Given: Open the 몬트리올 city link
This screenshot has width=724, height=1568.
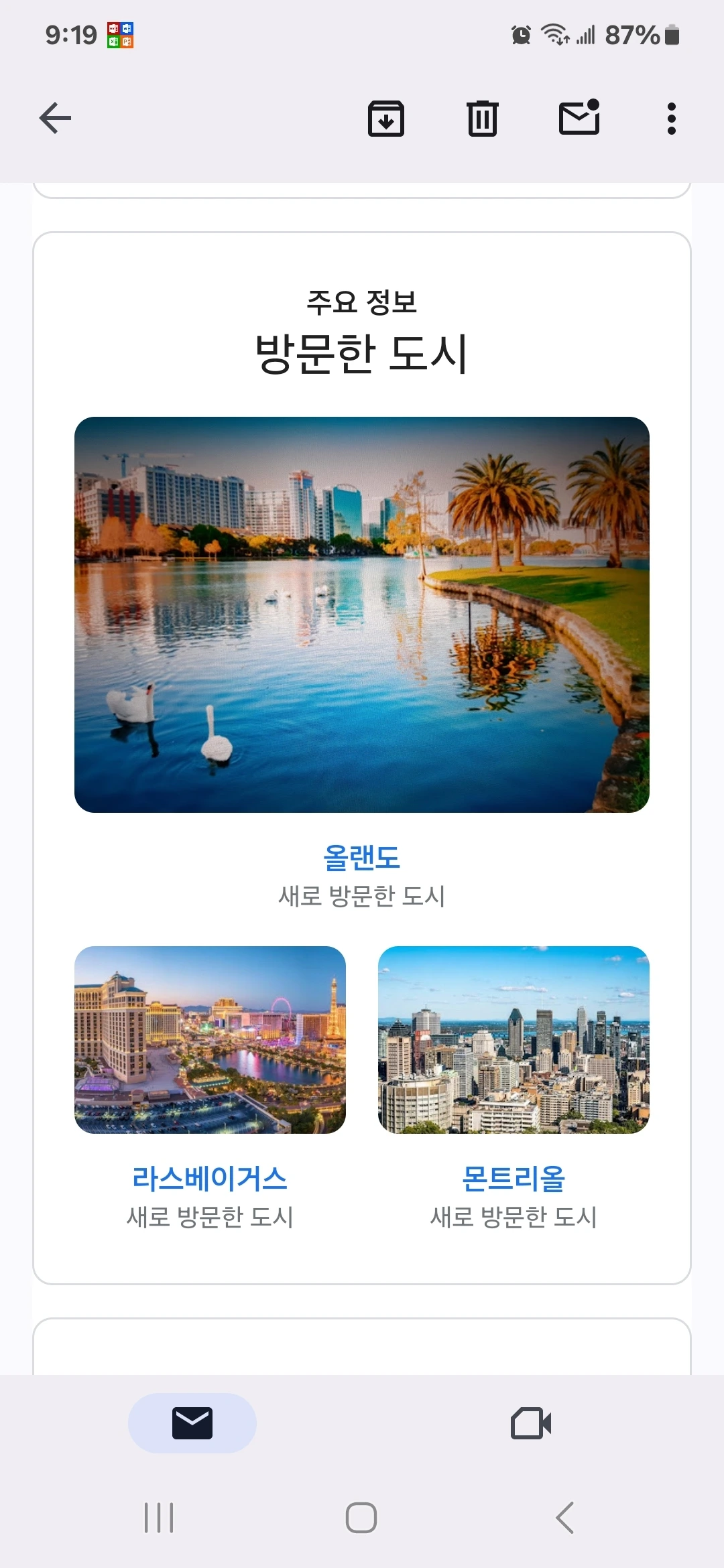Looking at the screenshot, I should pyautogui.click(x=514, y=1179).
